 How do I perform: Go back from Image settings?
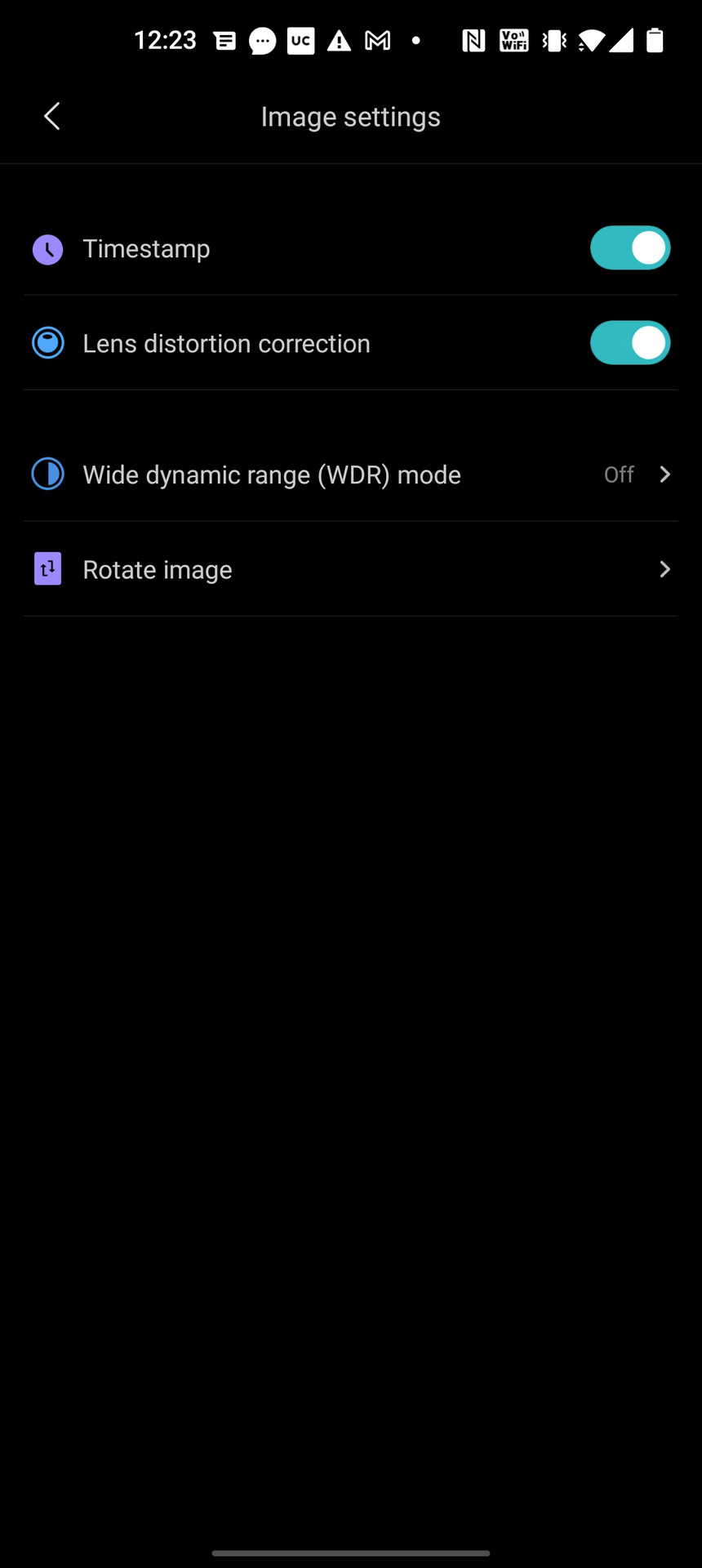coord(52,117)
